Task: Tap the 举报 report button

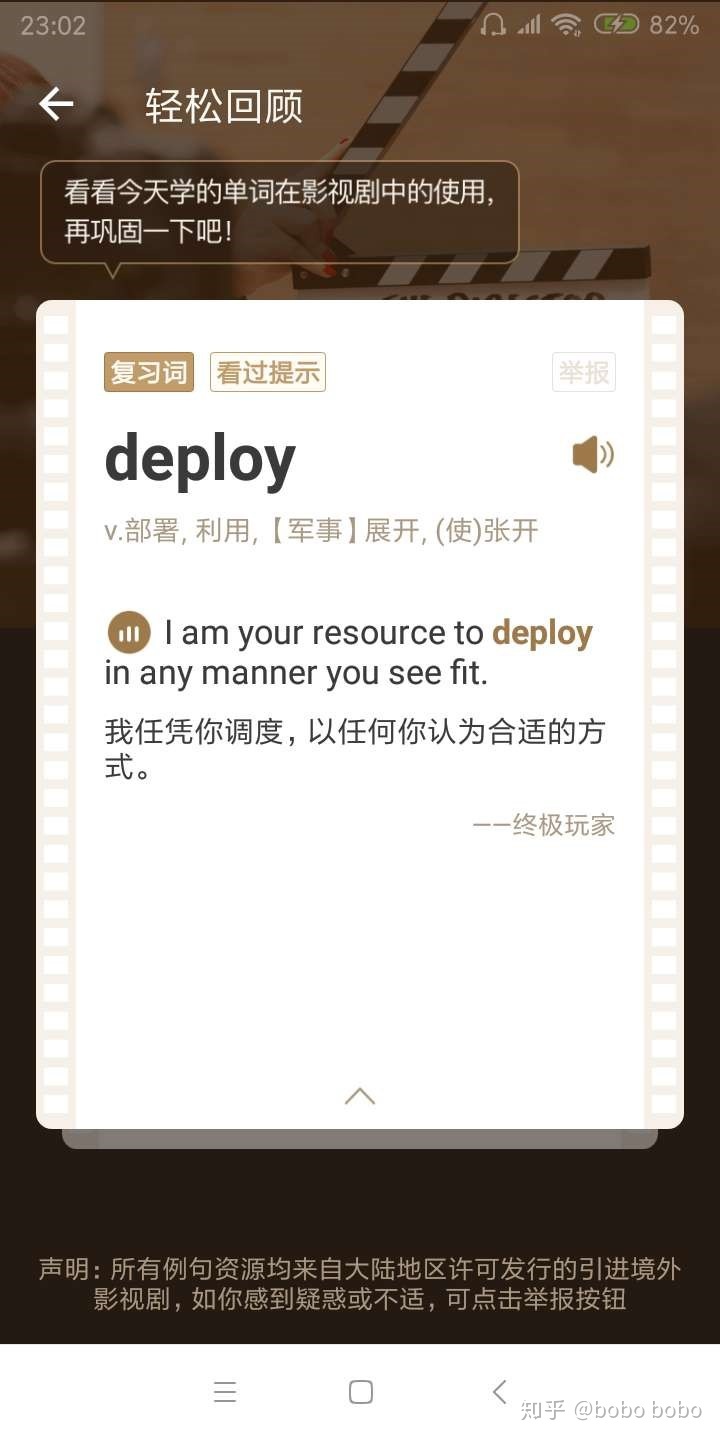Action: point(584,373)
